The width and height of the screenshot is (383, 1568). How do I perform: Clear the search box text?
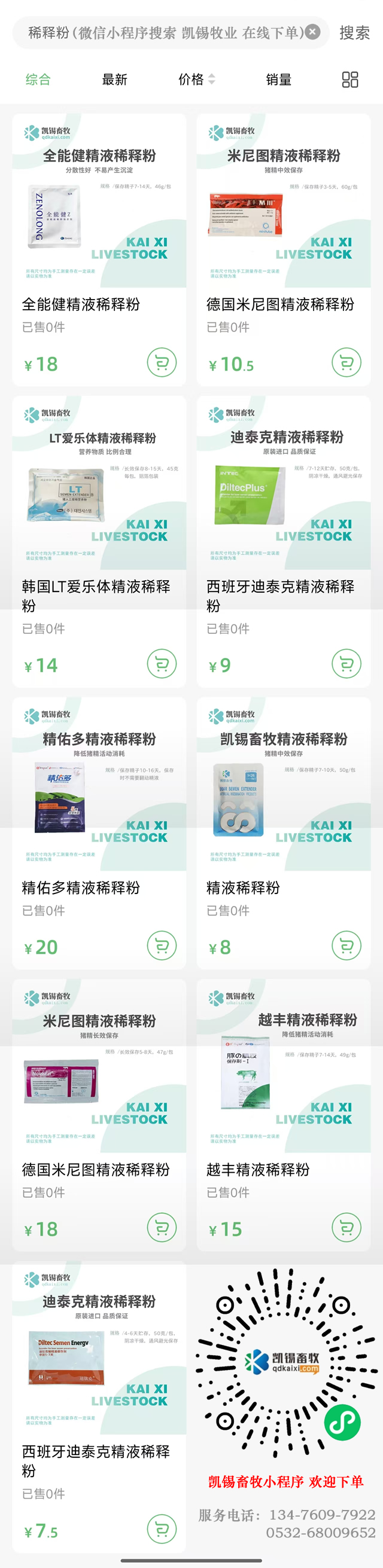pos(312,32)
